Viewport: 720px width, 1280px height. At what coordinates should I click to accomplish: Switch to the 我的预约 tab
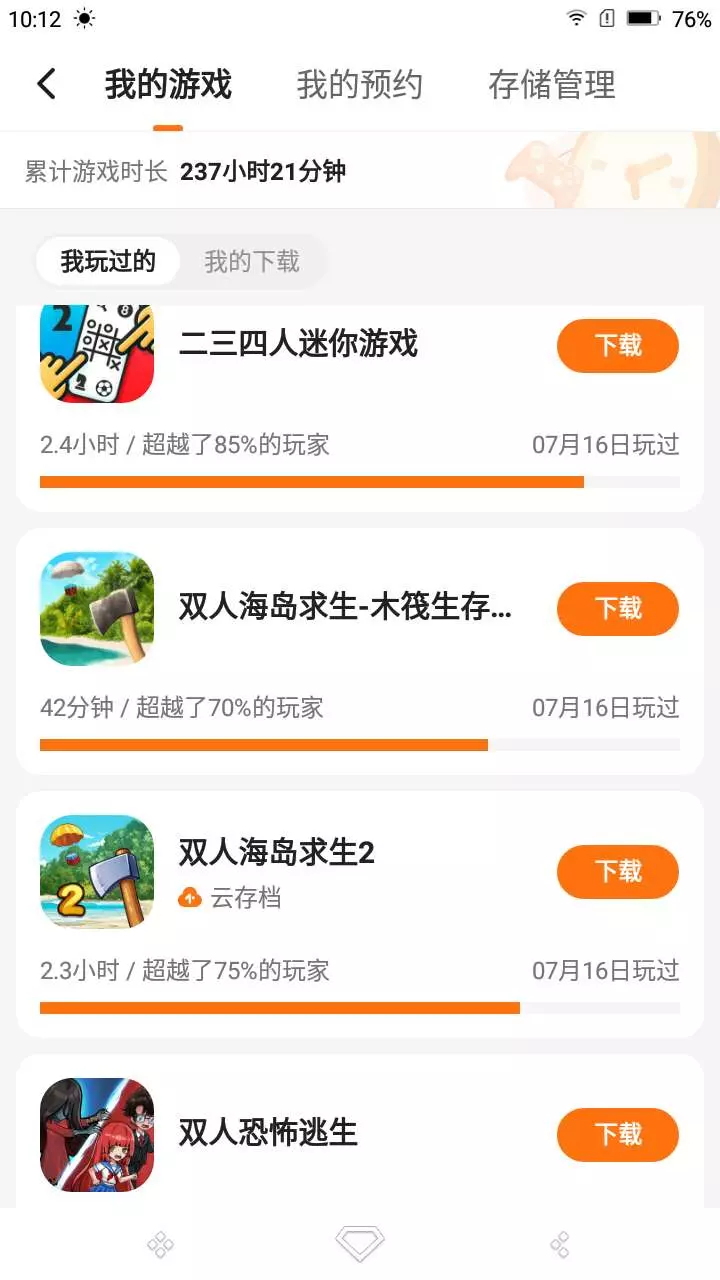point(359,85)
